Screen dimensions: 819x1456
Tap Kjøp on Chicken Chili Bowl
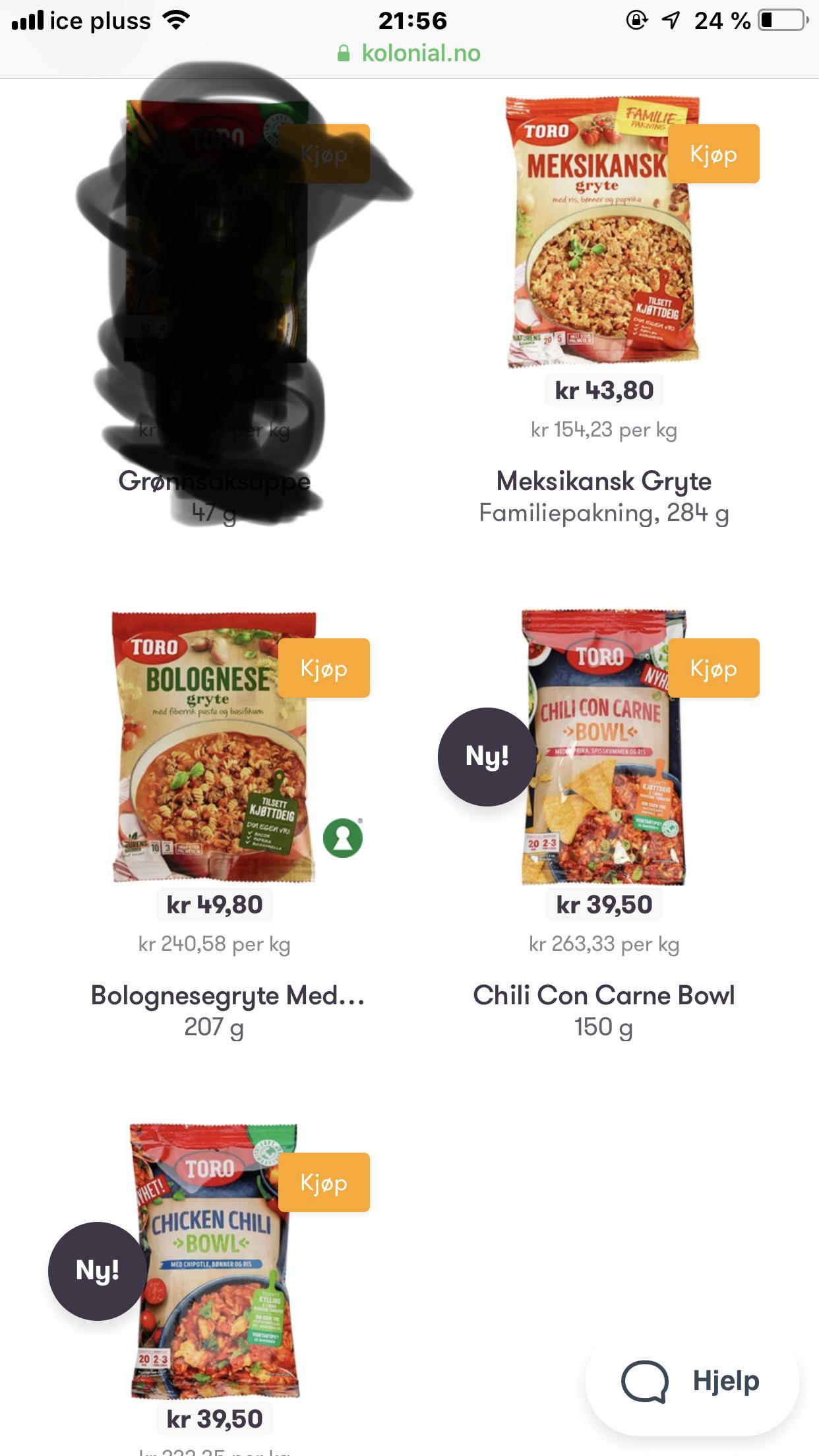coord(324,1182)
